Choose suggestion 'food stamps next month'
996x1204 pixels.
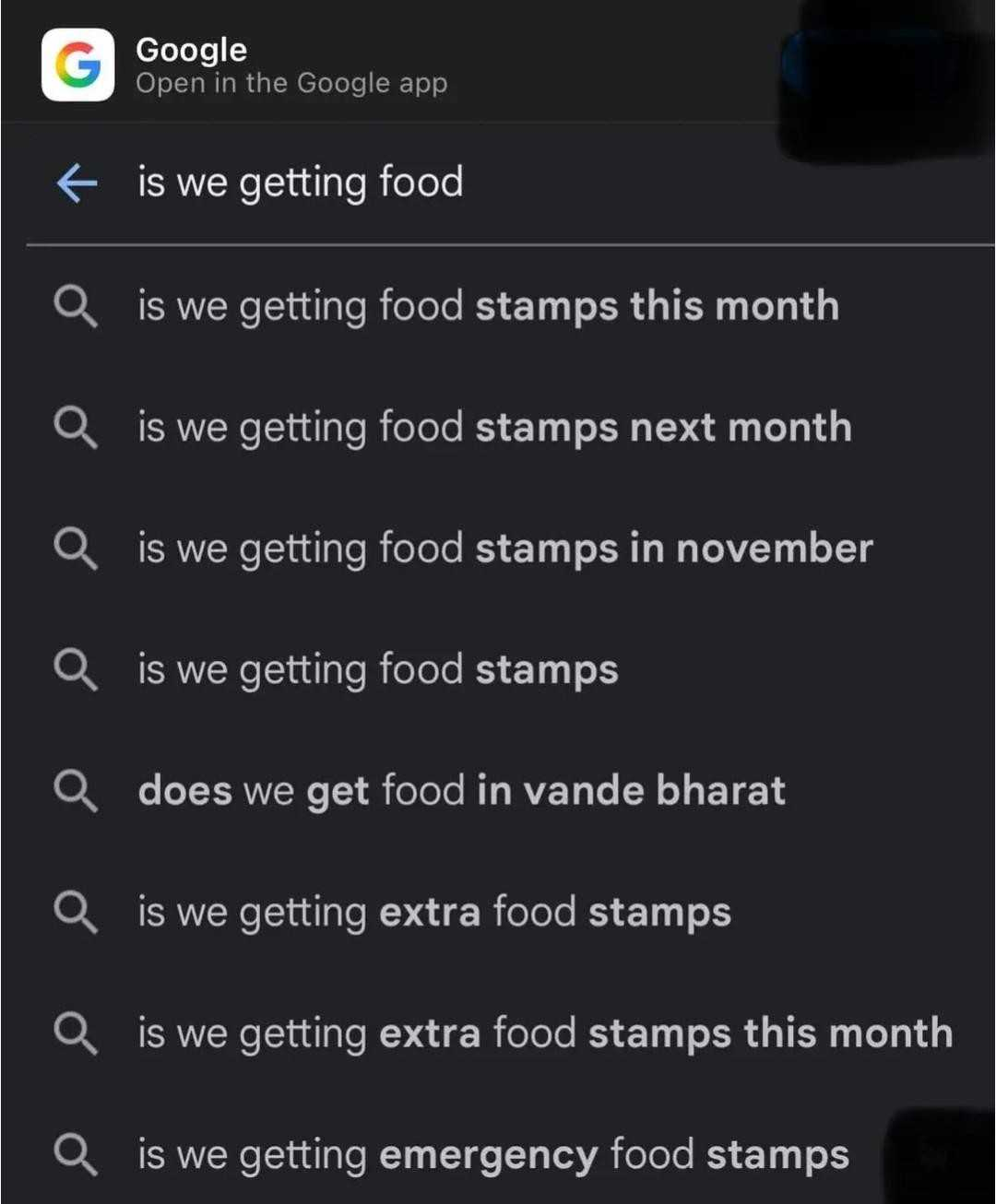coord(493,428)
